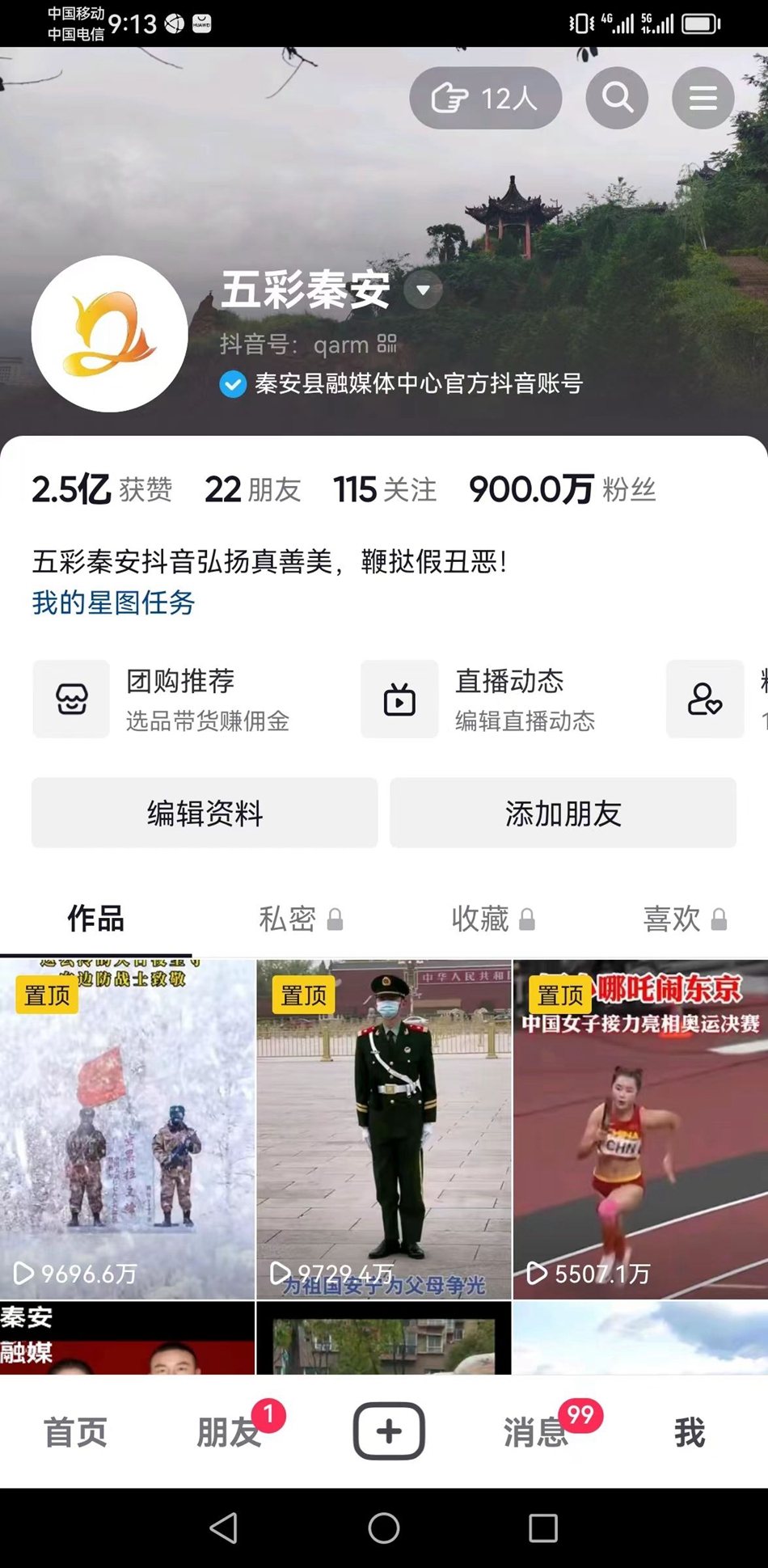Expand the account switcher arrow beside 五彩秦安
Image resolution: width=768 pixels, height=1568 pixels.
point(423,290)
